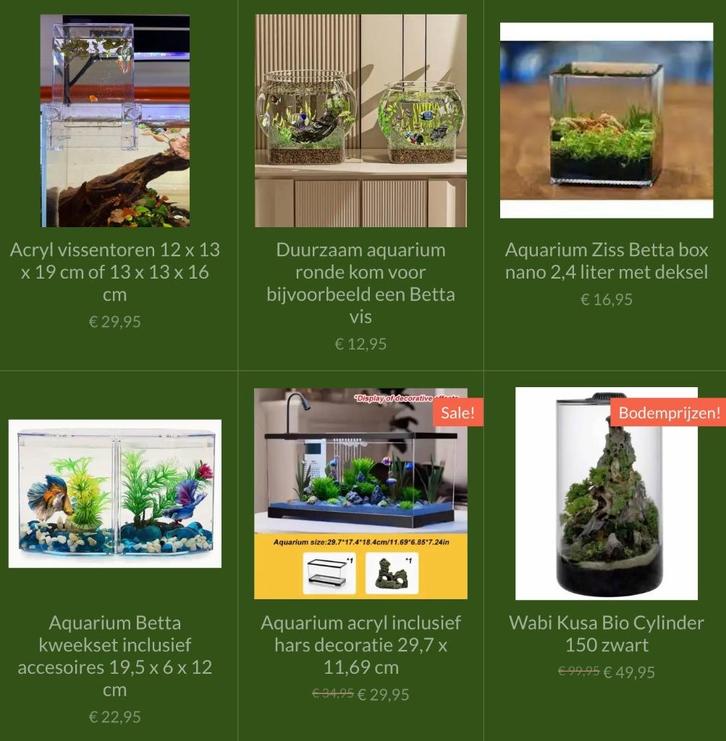Screen dimensions: 726x741
Task: Select the Aquarium Betta kweekset card
Action: click(x=115, y=494)
